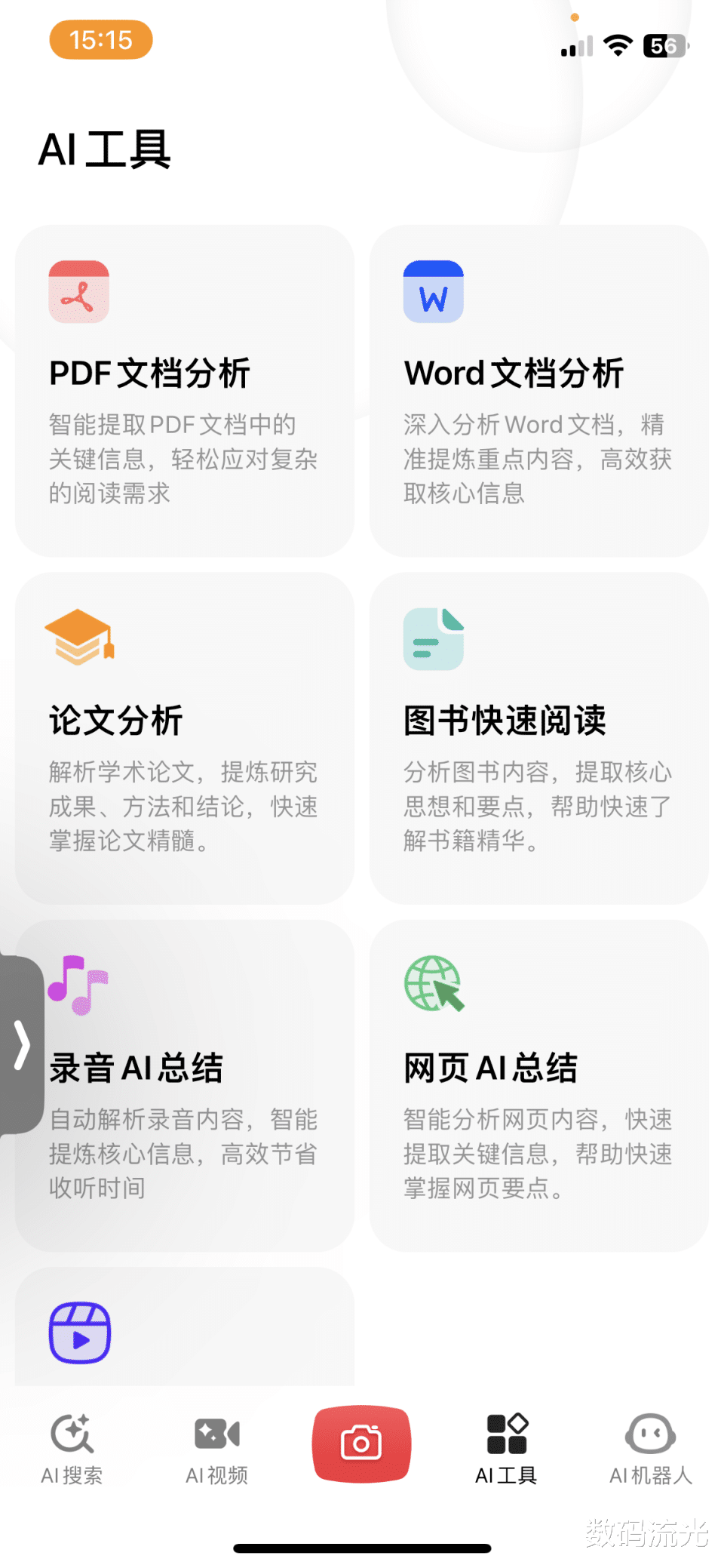The height and width of the screenshot is (1568, 724).
Task: Open the 网页AI总结 tool card
Action: pyautogui.click(x=539, y=1085)
